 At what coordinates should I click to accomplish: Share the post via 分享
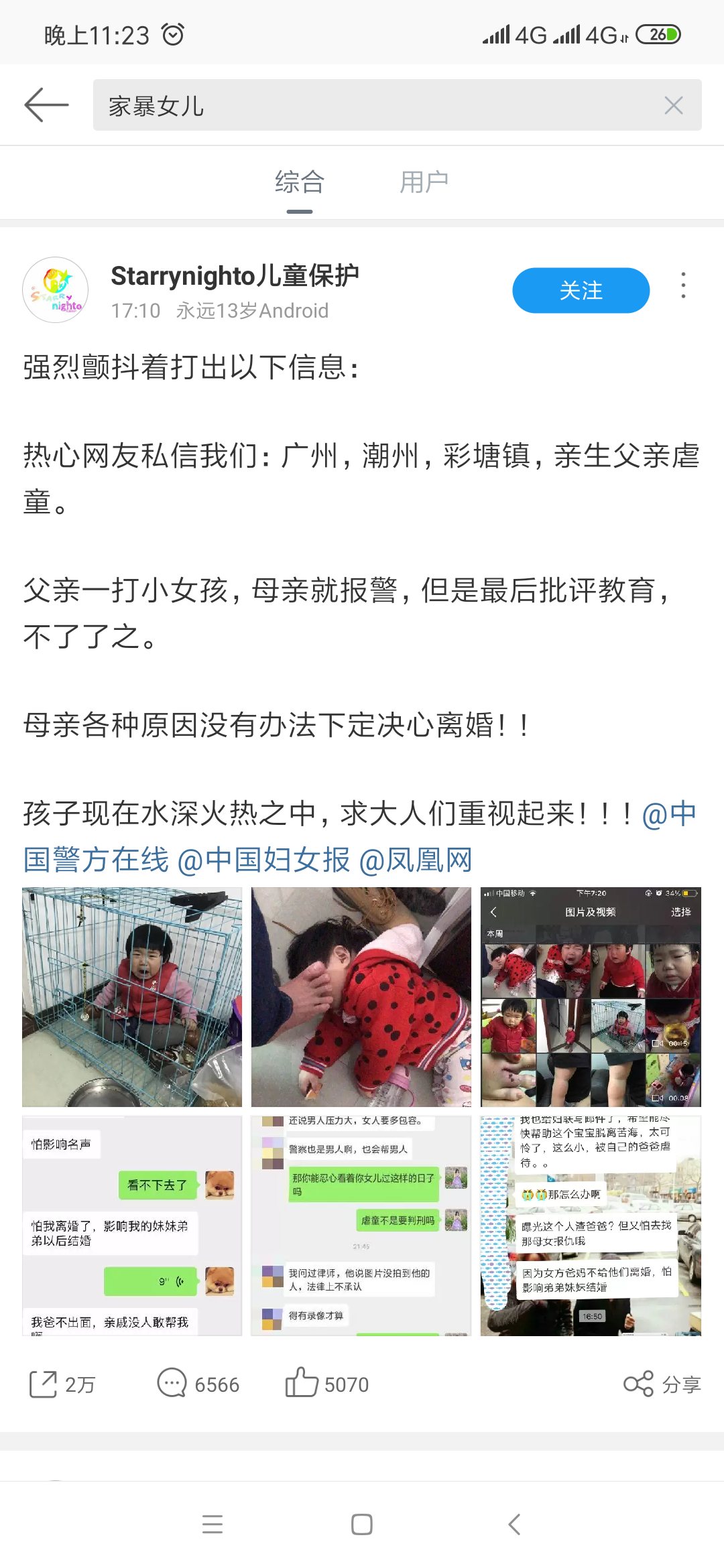tap(662, 1384)
